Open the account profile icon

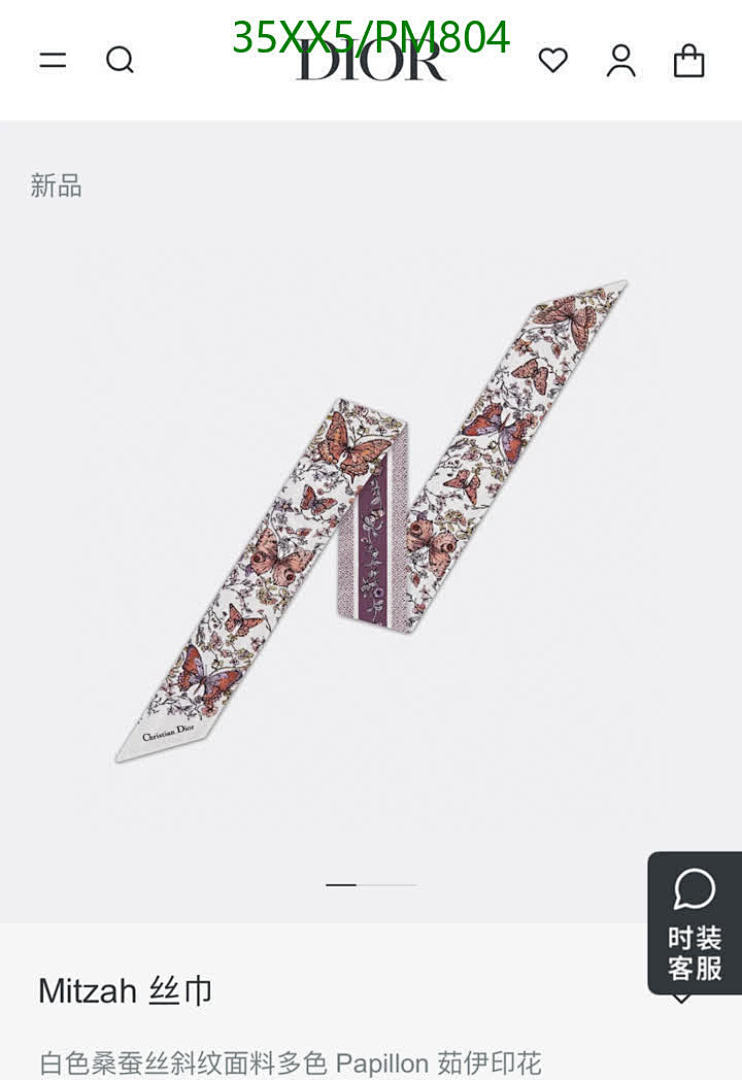click(x=623, y=60)
